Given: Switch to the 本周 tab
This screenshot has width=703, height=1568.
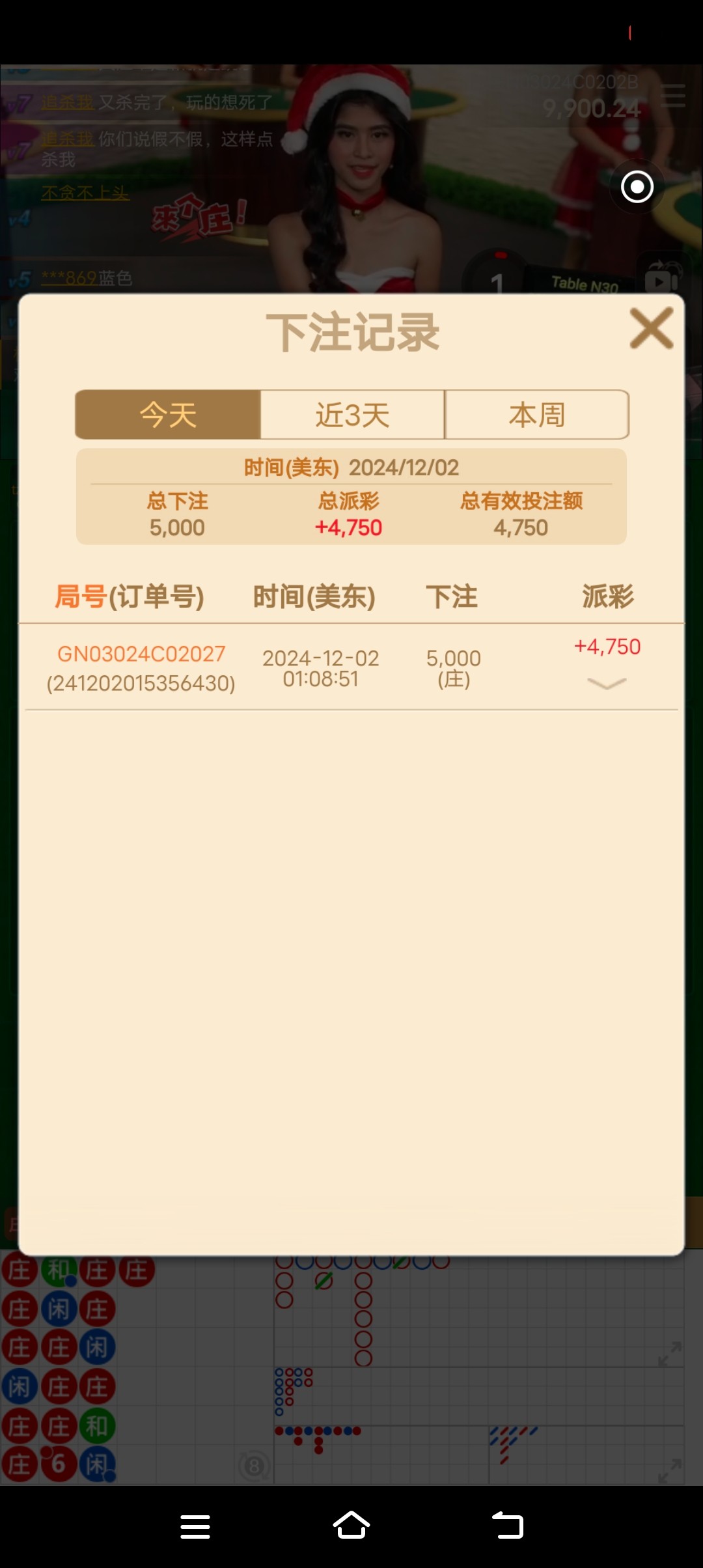Looking at the screenshot, I should click(537, 415).
